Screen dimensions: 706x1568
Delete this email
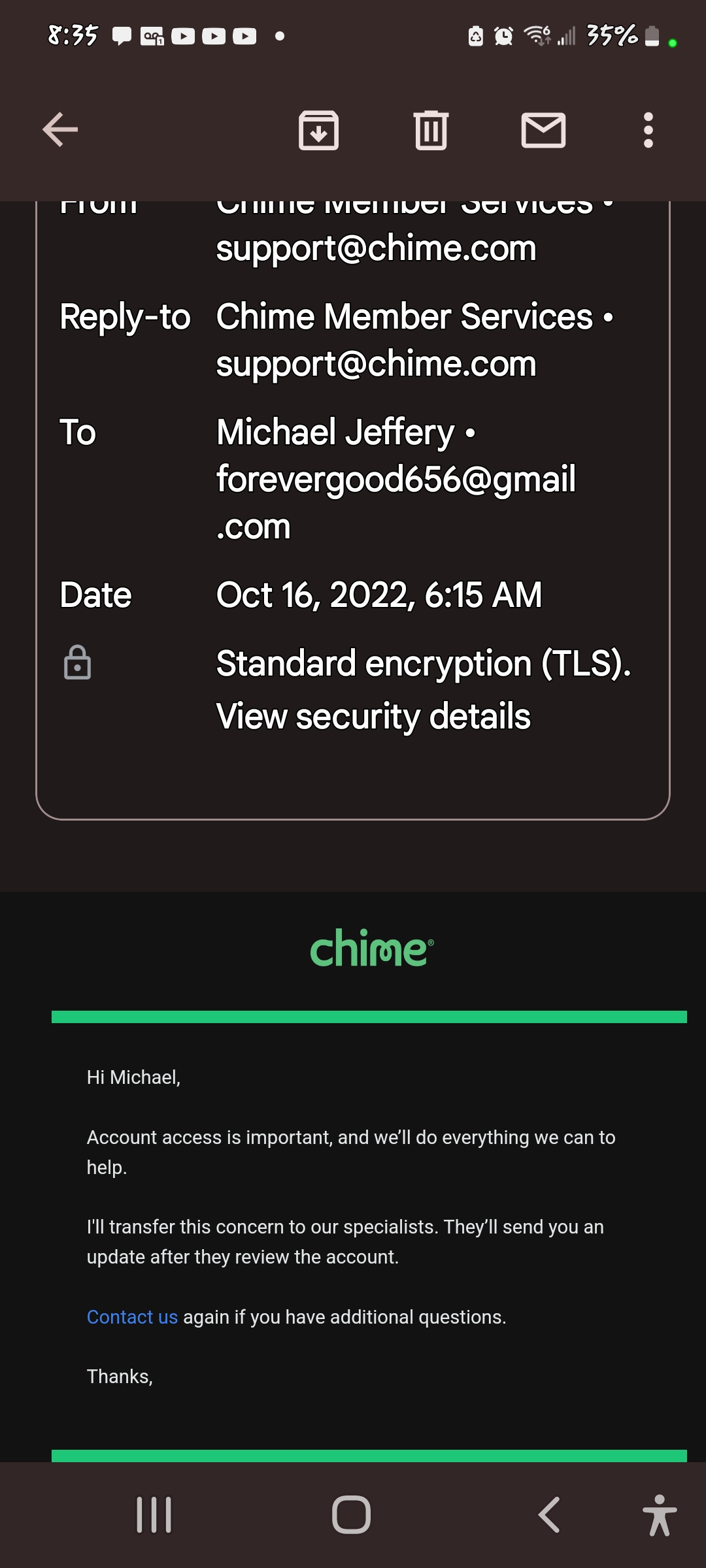click(431, 130)
